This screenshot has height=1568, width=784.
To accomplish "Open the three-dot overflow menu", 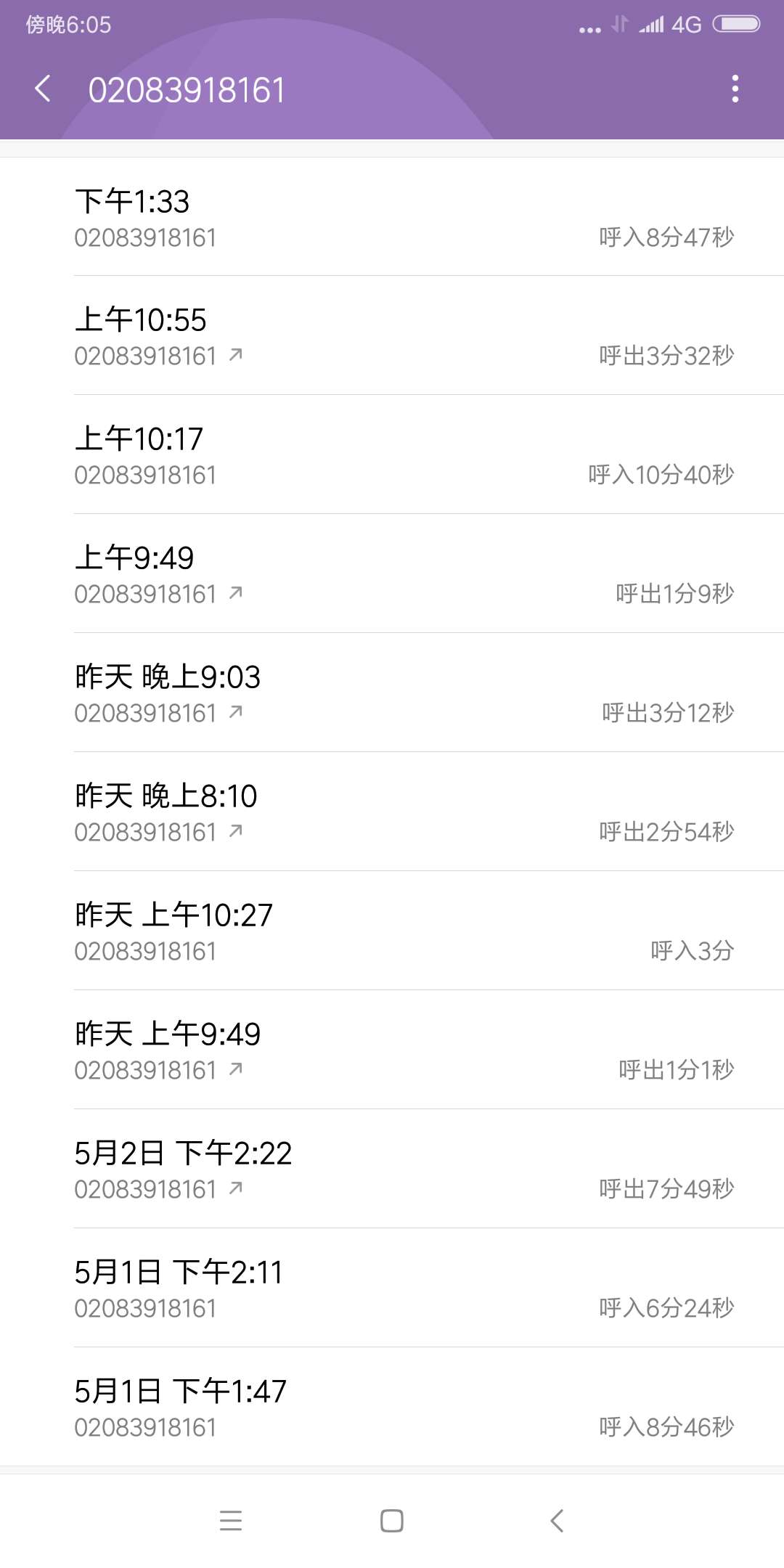I will [x=735, y=89].
